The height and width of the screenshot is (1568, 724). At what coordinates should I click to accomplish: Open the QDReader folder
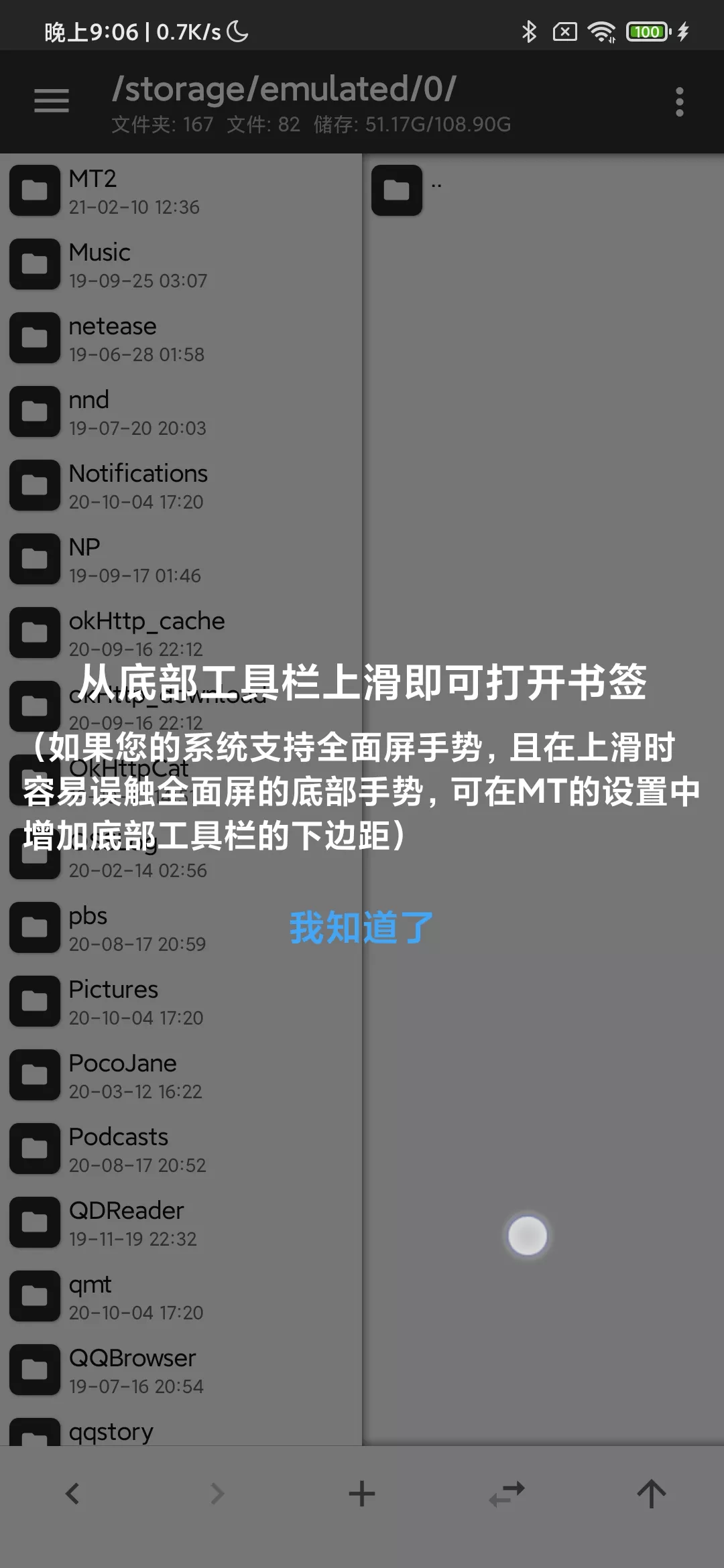pos(134,1223)
